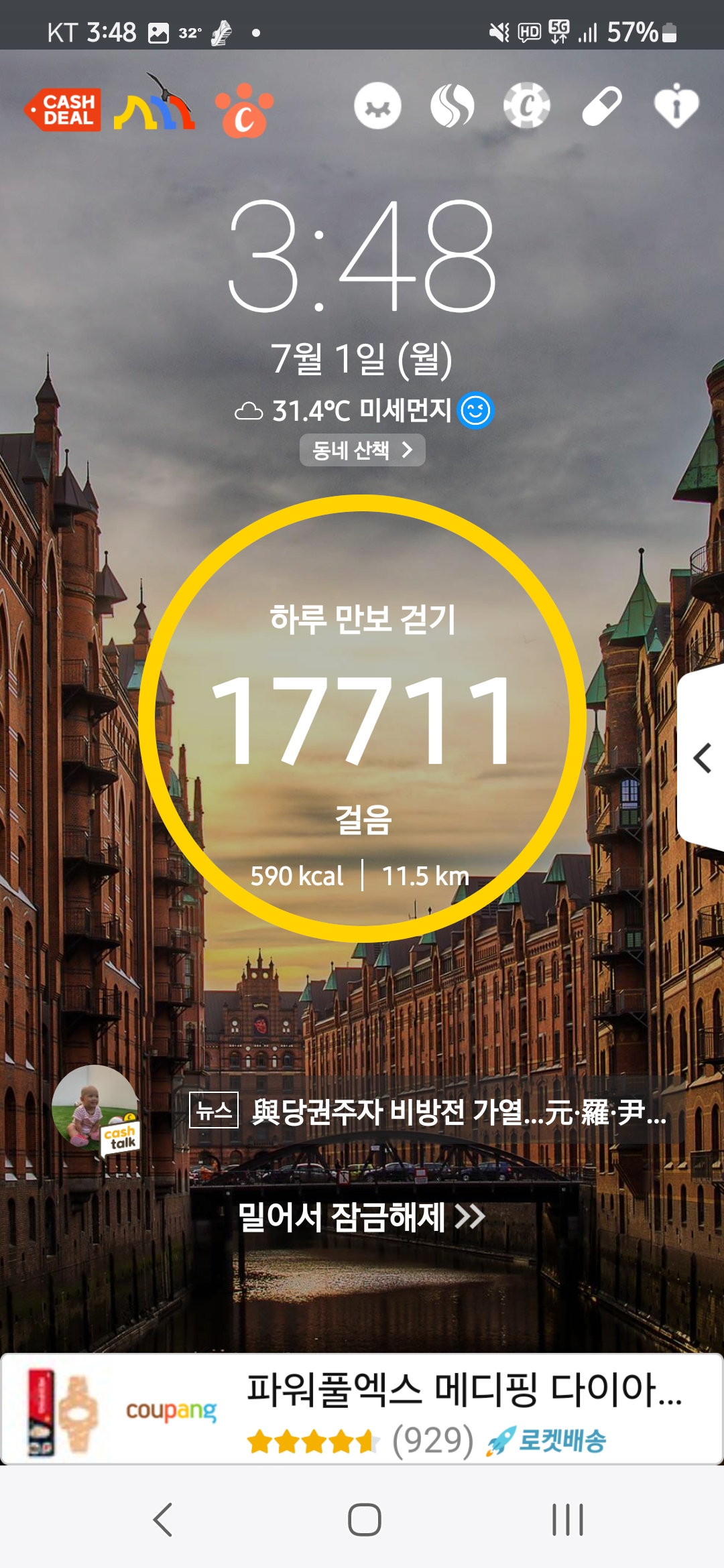Tap the 31.4°C 미세먼지 weather info
724x1568 pixels.
point(363,410)
